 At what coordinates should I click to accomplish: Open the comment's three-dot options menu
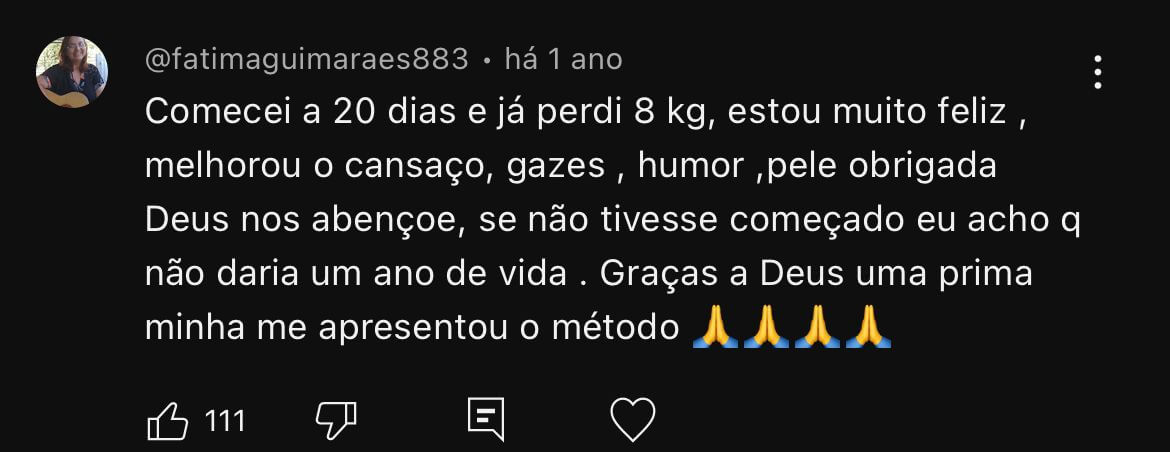(1098, 72)
